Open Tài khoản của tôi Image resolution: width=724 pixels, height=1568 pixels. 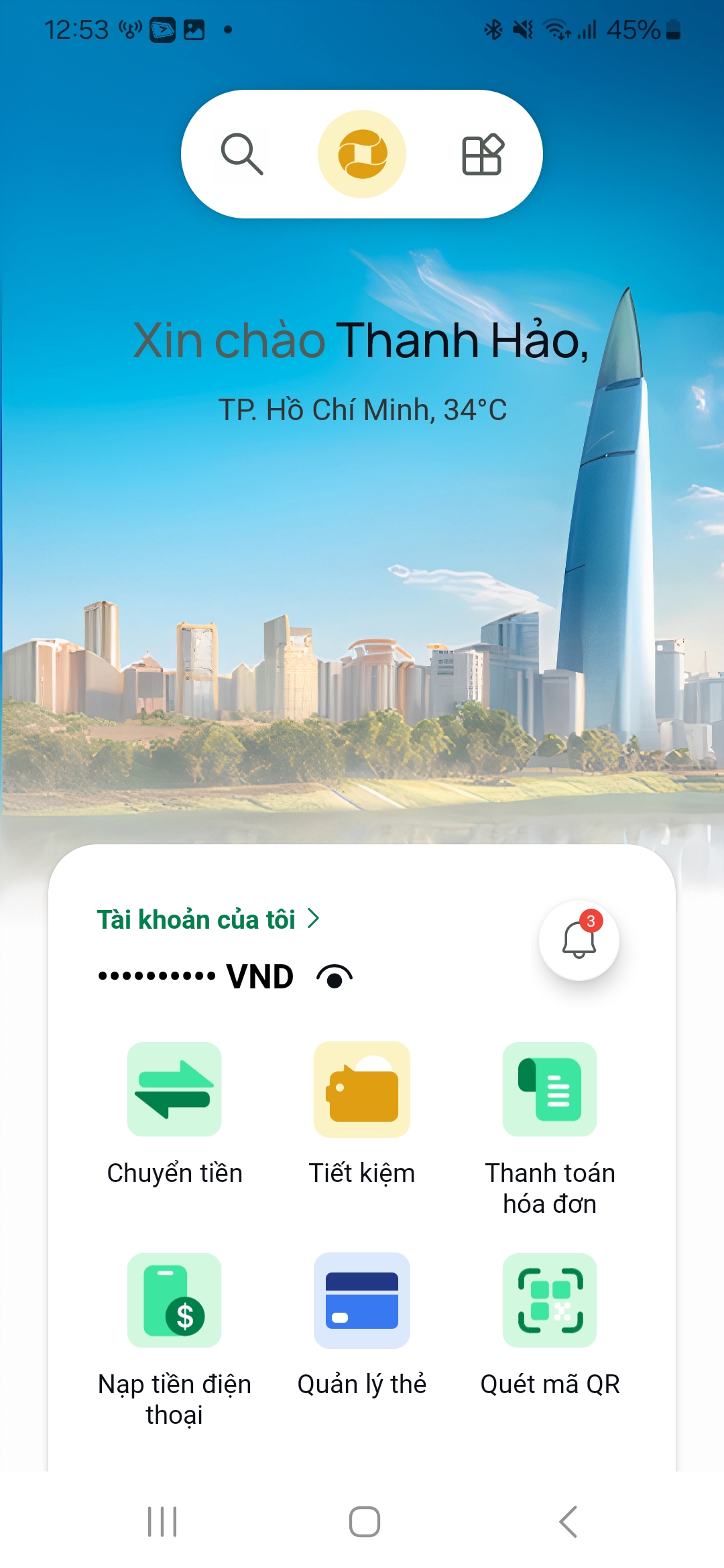click(208, 919)
